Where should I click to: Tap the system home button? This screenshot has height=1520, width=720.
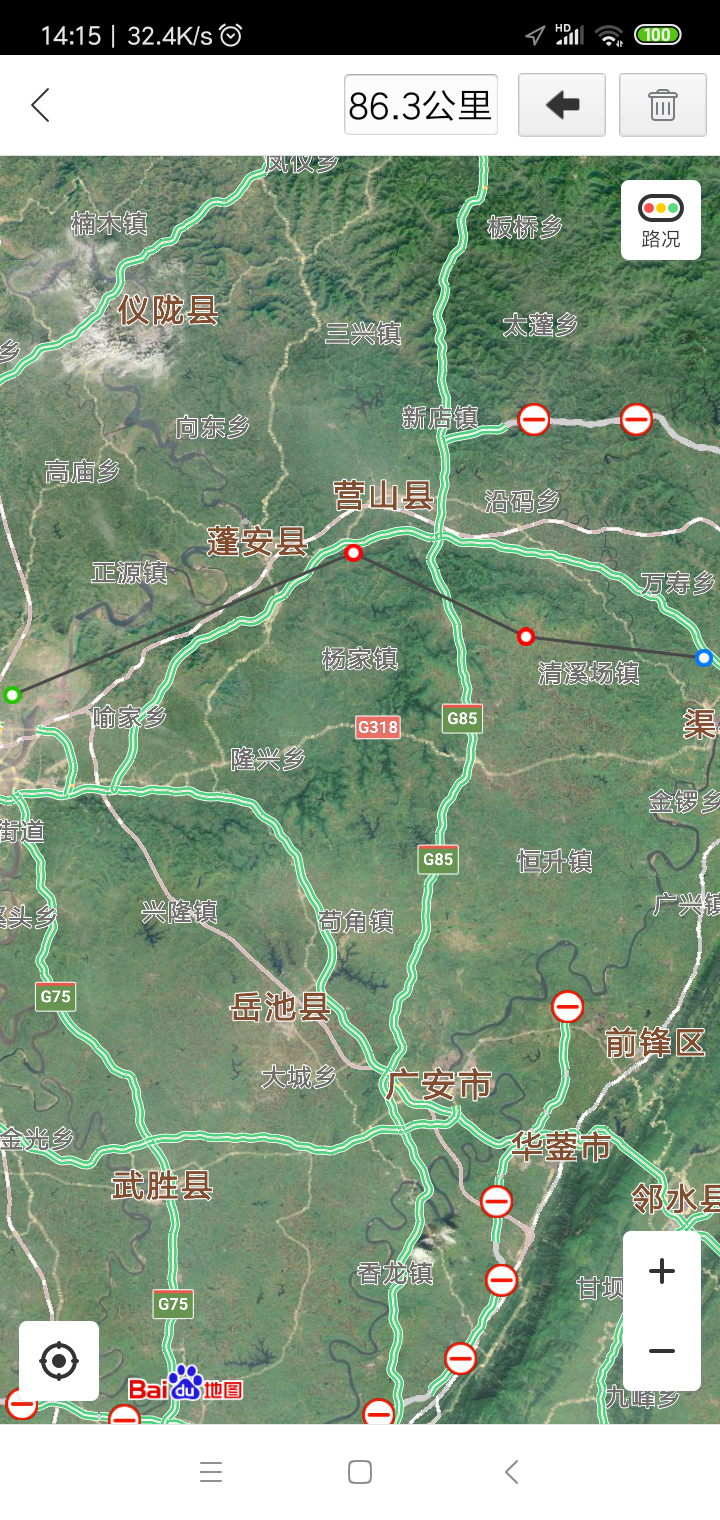360,1472
